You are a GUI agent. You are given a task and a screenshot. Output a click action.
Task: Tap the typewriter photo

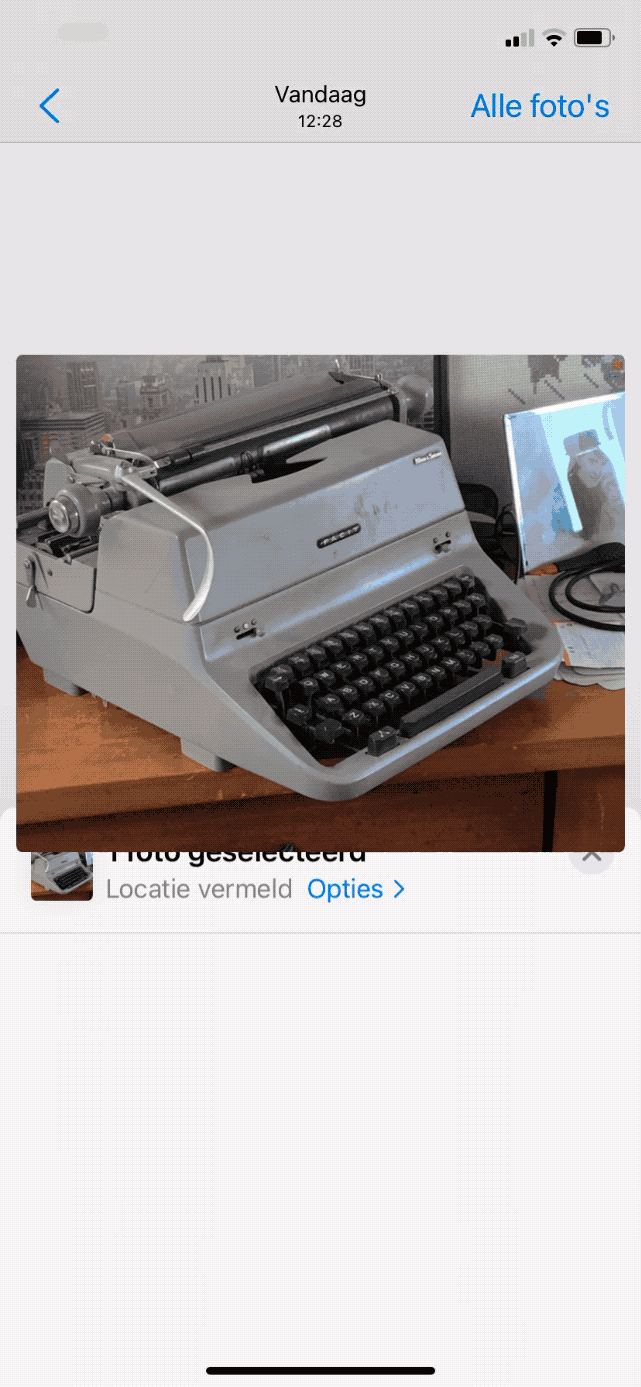320,603
